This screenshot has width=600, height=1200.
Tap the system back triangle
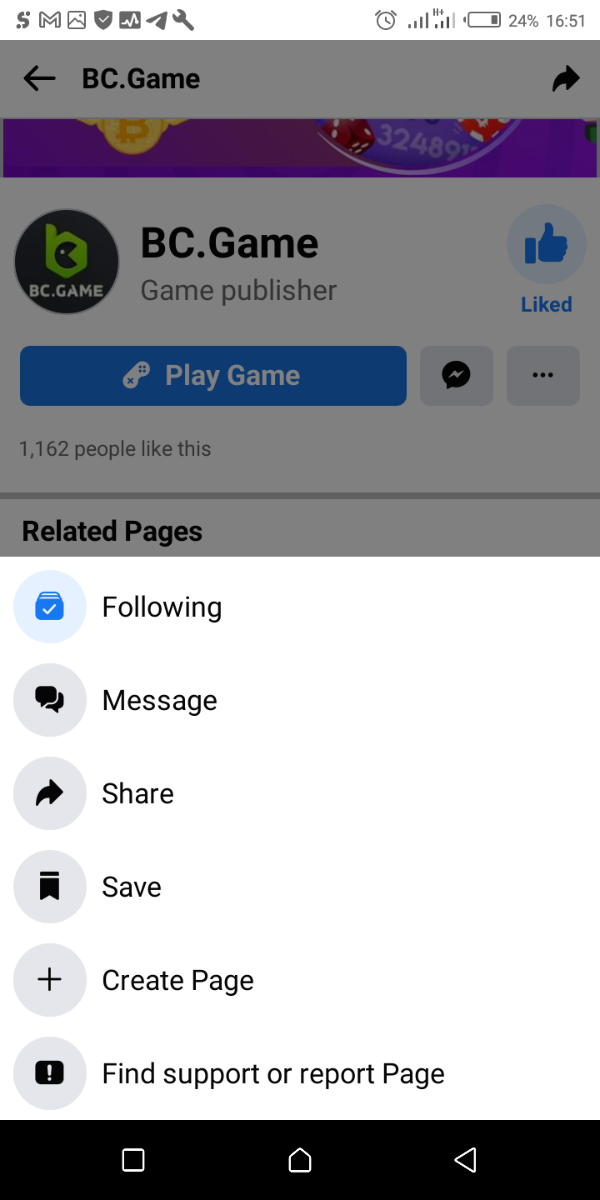click(x=465, y=1160)
